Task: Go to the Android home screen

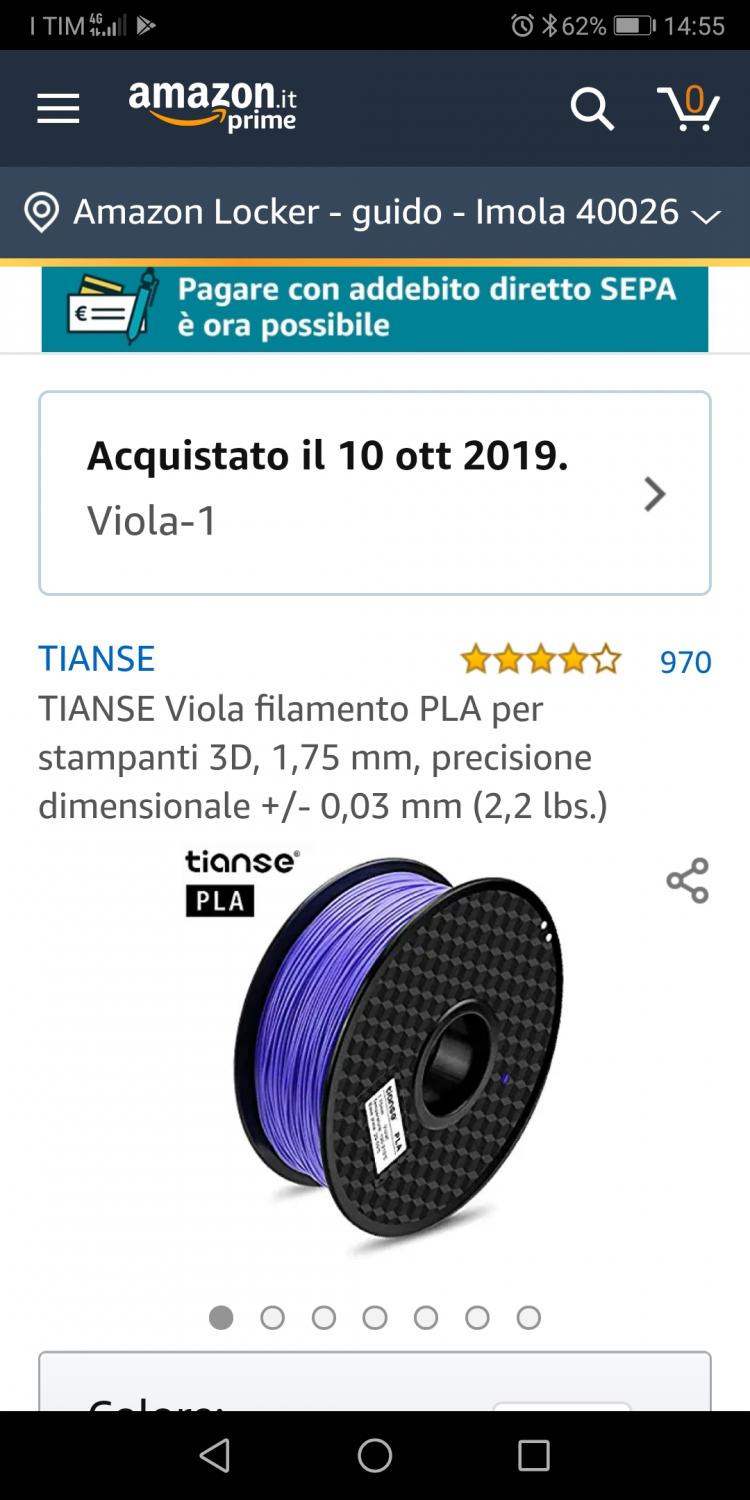Action: pos(375,1456)
